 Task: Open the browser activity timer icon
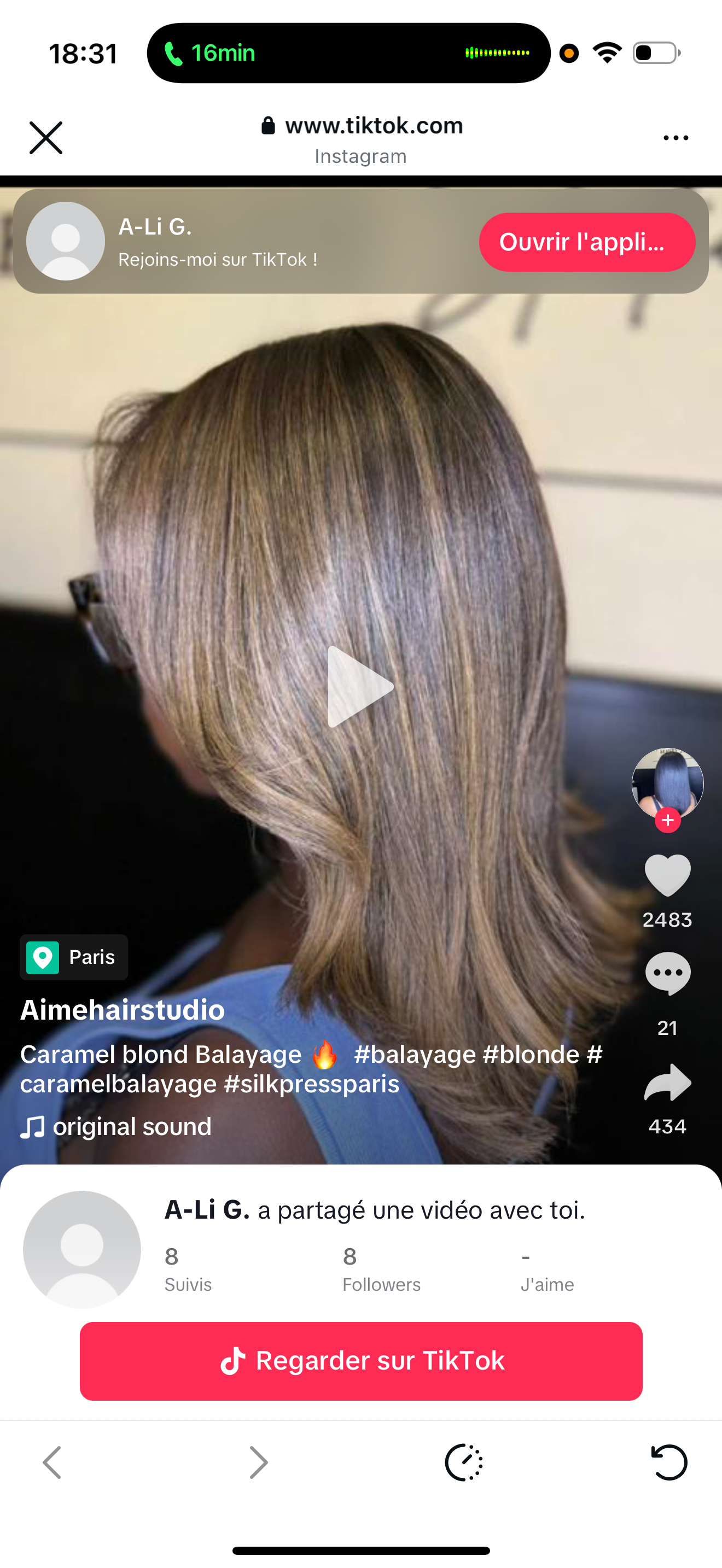coord(464,1462)
